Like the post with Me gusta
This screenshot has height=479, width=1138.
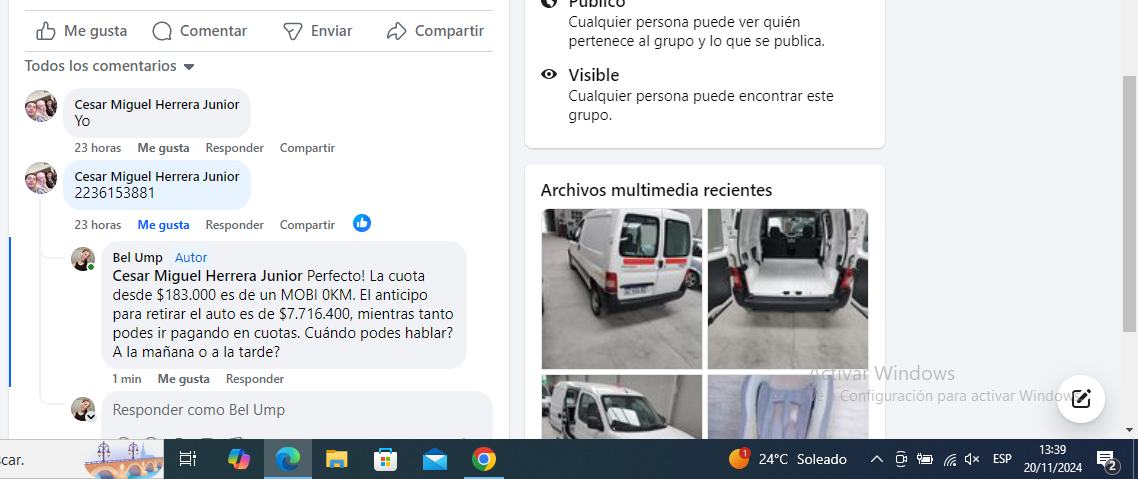coord(82,31)
